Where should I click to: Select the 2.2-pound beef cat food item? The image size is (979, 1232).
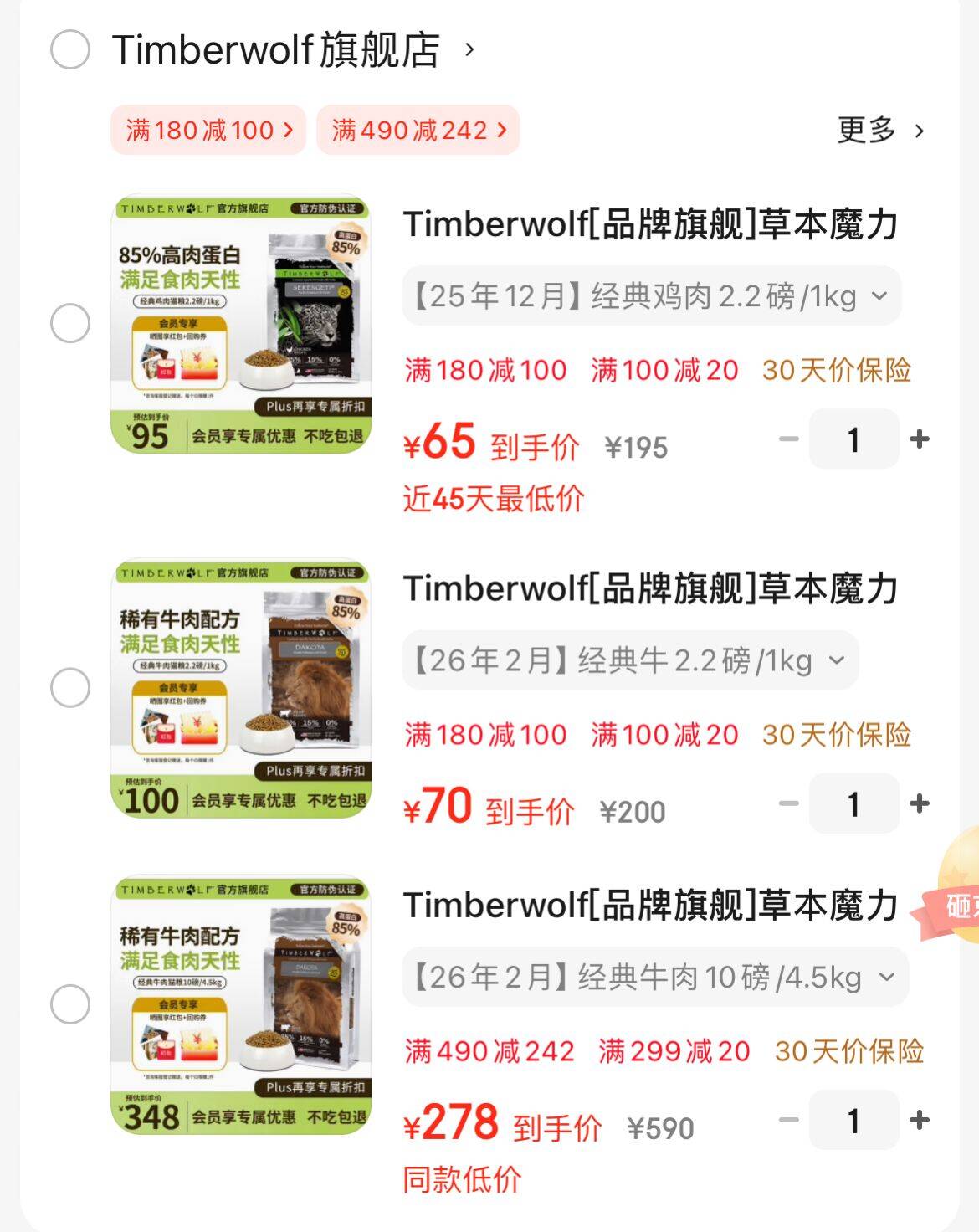tap(71, 686)
